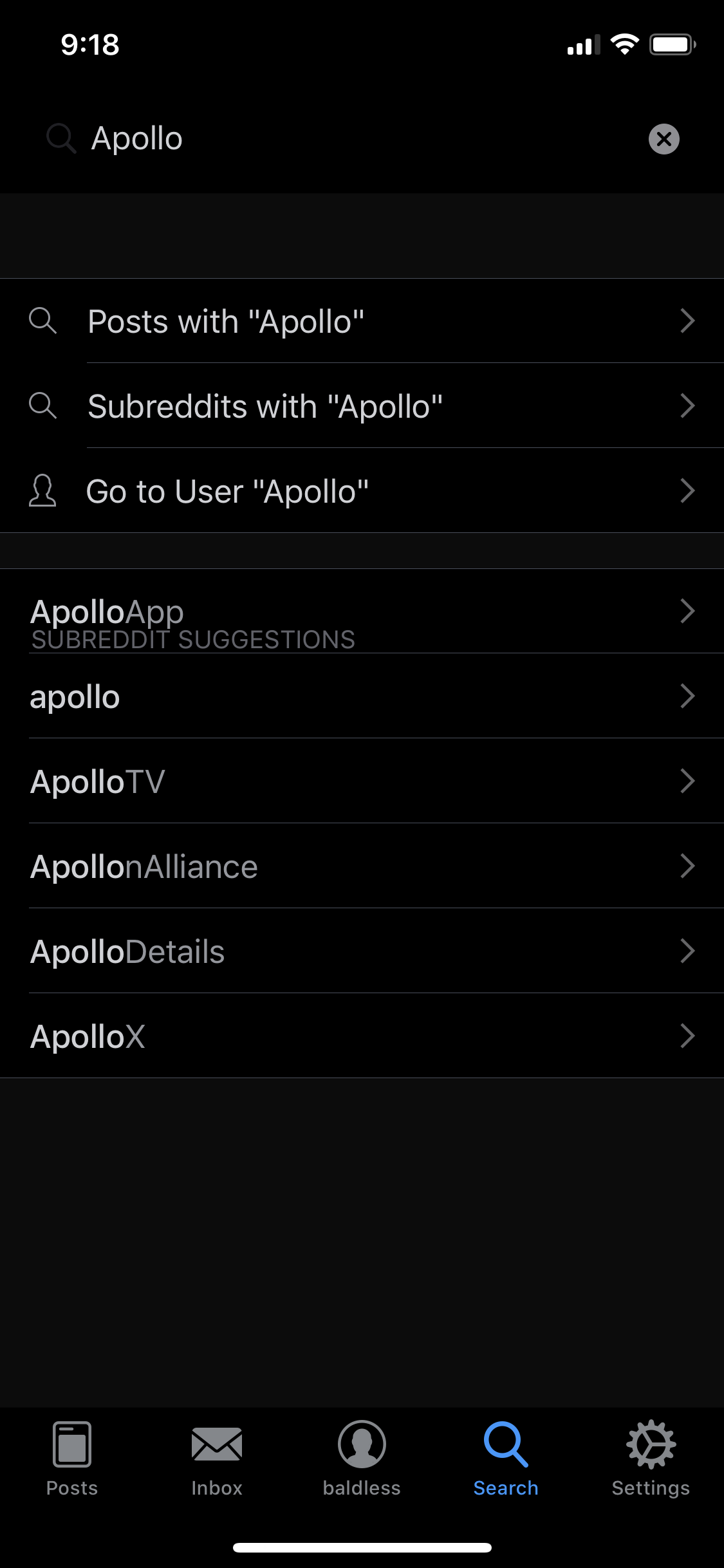This screenshot has width=724, height=1568.
Task: Switch to the Inbox tab
Action: click(217, 1459)
